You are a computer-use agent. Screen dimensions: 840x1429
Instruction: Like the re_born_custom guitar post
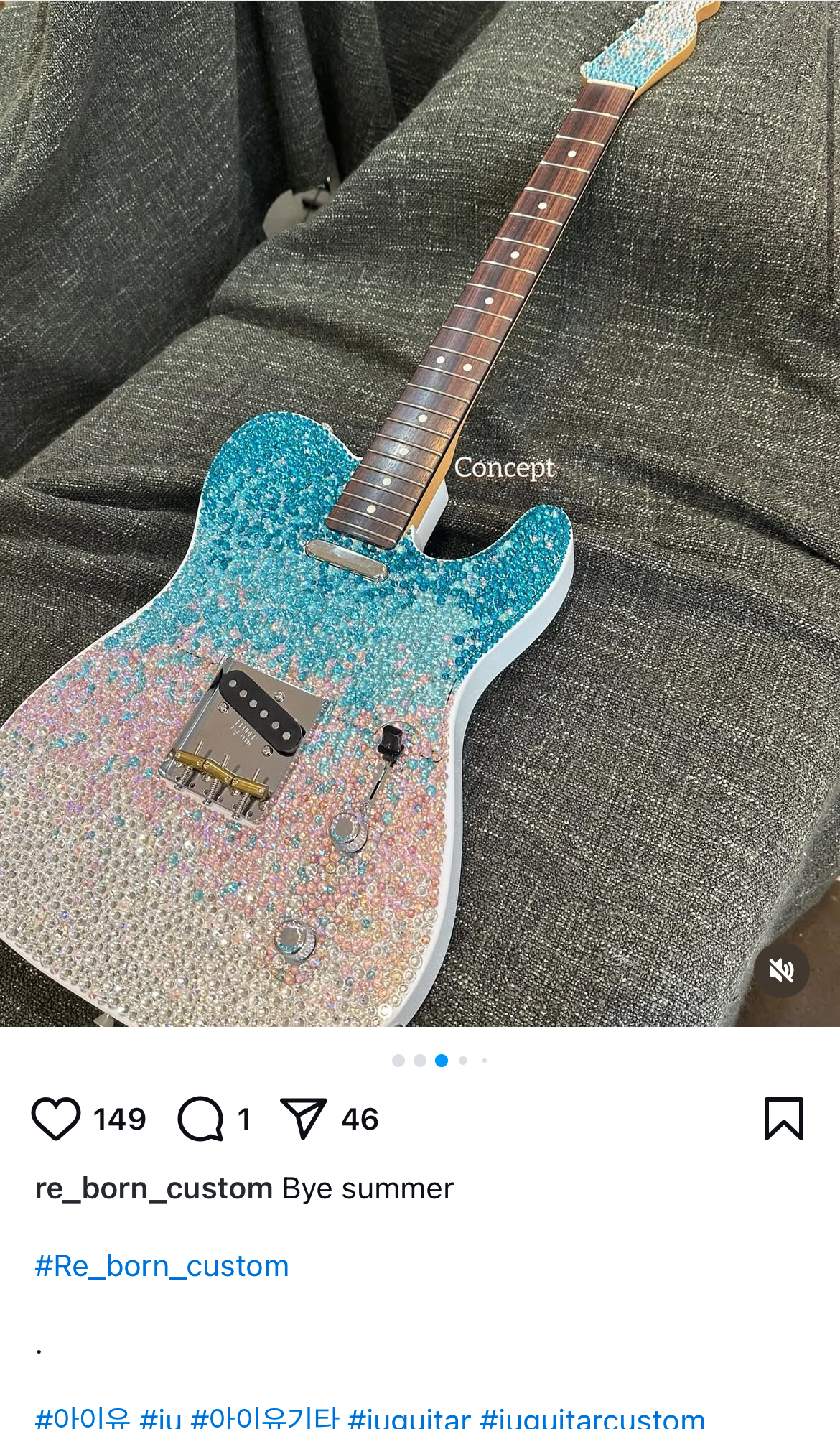point(56,1119)
